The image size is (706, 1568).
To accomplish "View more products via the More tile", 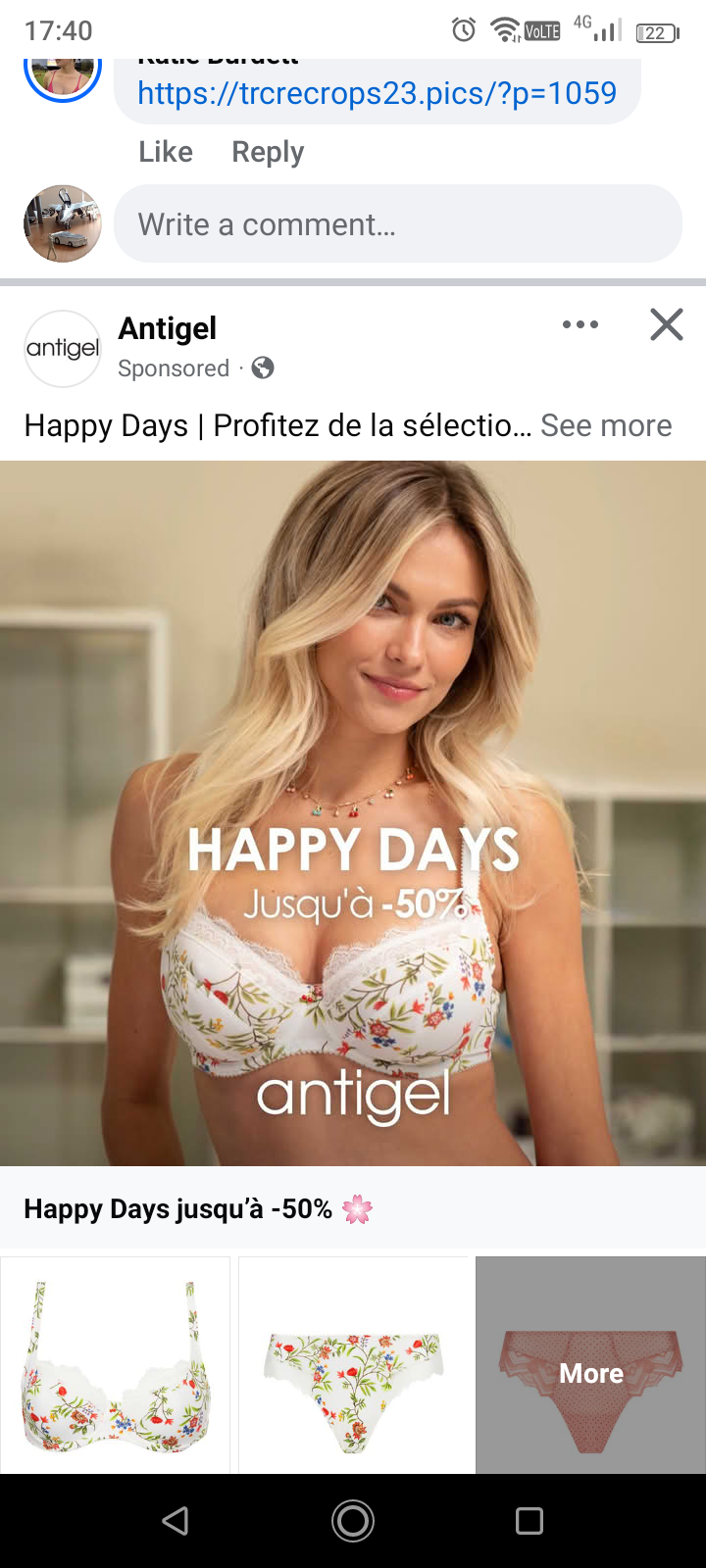I will (590, 1365).
